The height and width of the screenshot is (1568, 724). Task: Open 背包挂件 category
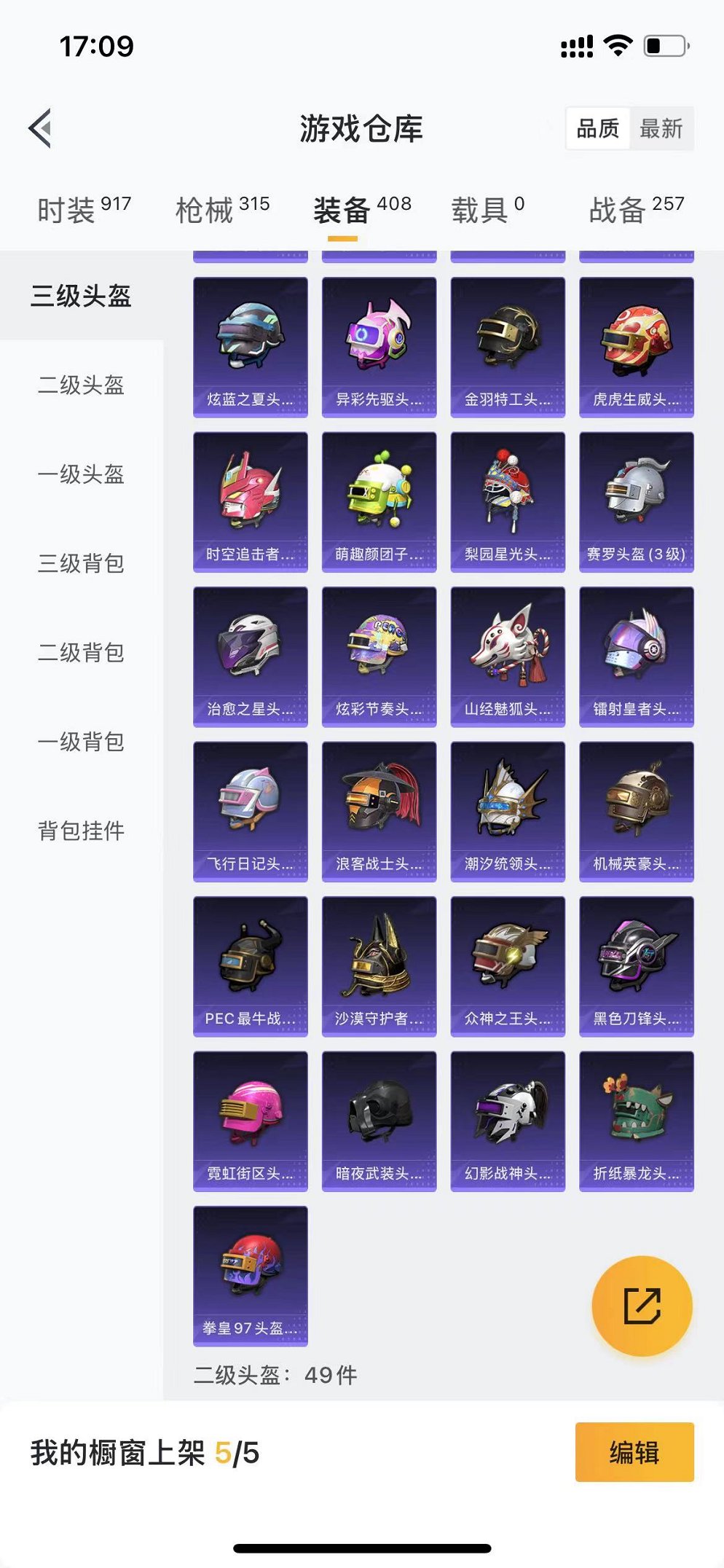(x=82, y=831)
